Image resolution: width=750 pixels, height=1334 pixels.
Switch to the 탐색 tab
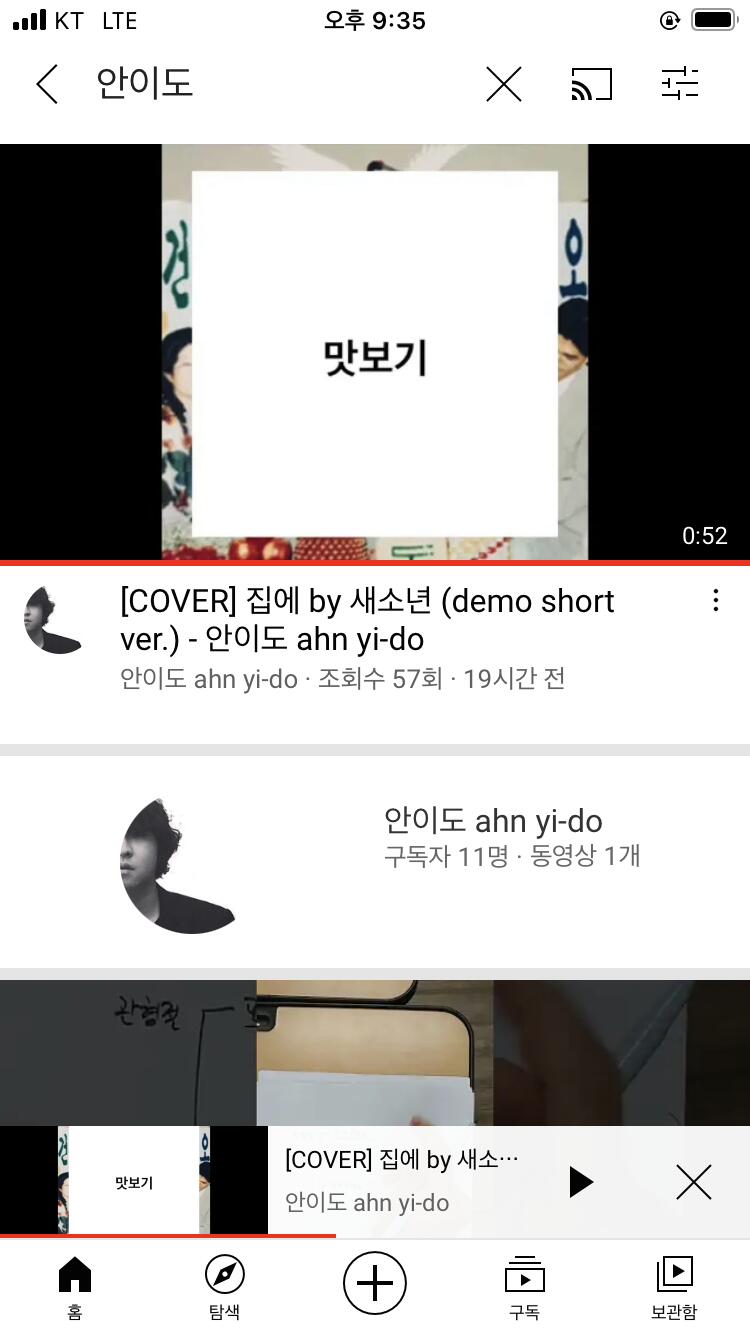point(224,1288)
